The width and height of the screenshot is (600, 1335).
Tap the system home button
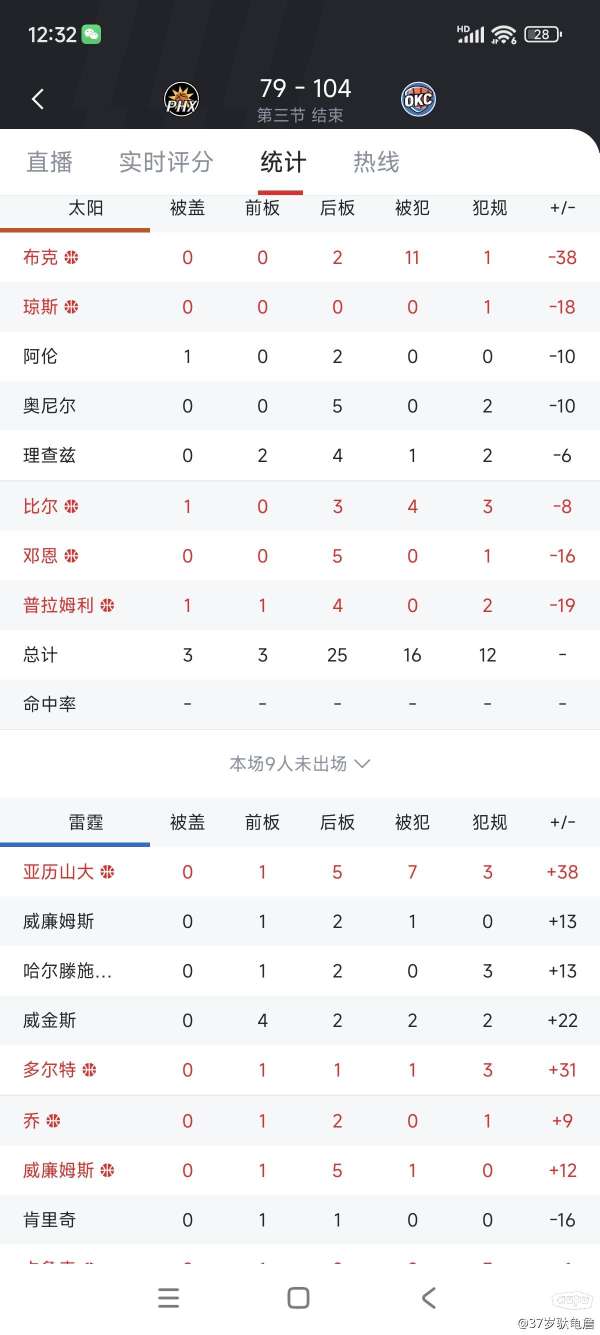pos(298,1298)
